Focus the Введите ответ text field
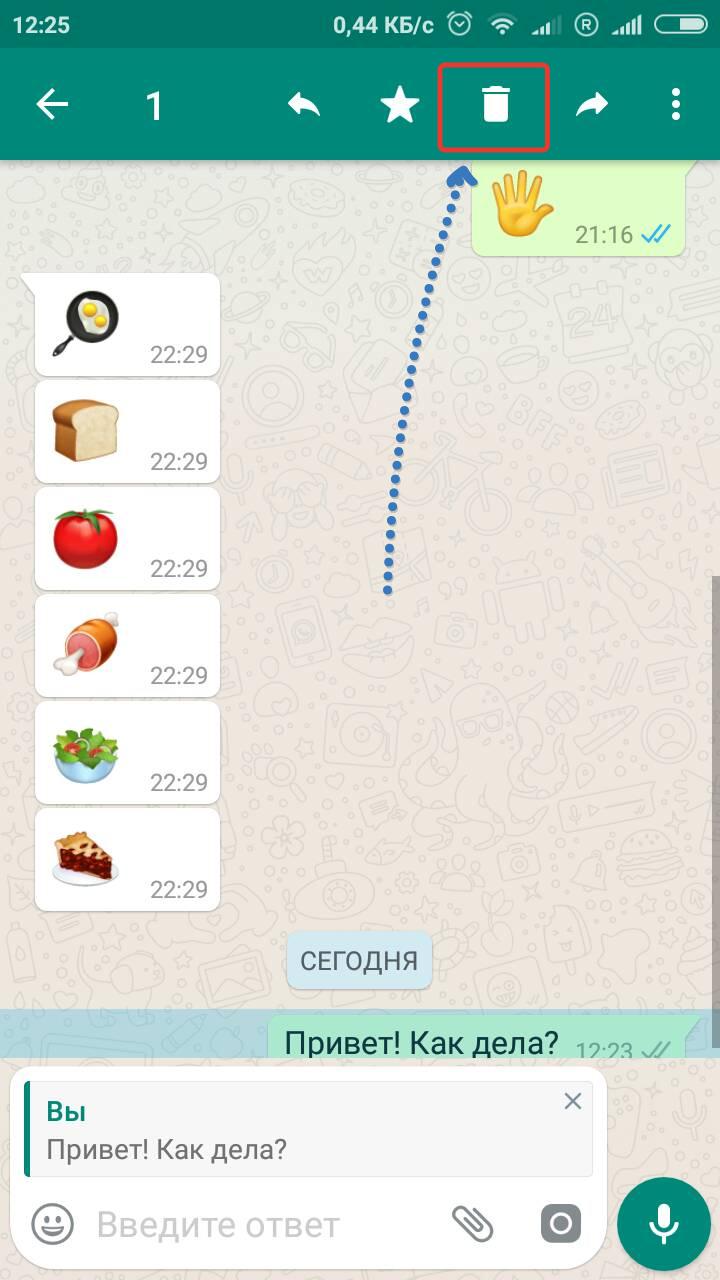The width and height of the screenshot is (720, 1280). [x=260, y=1224]
